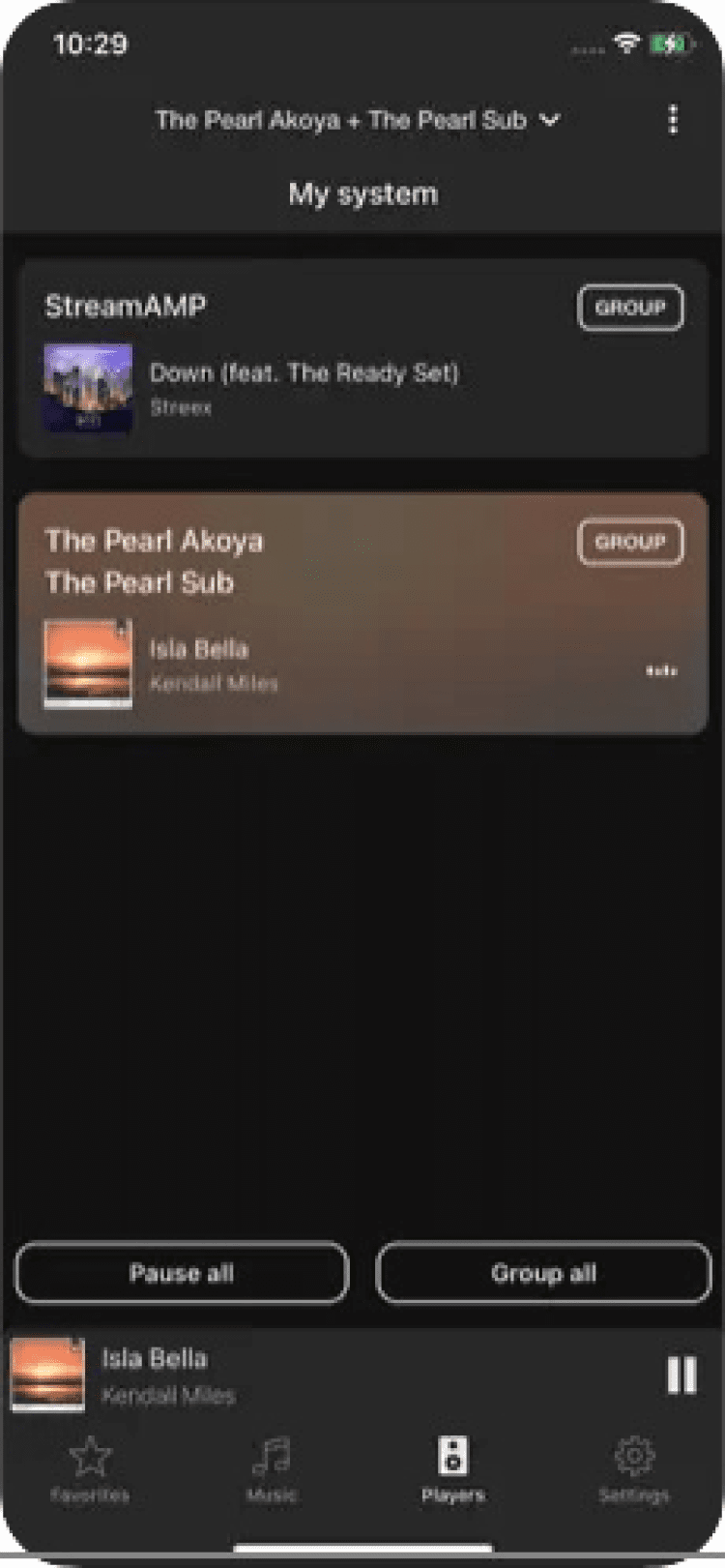Group all players together
725x1568 pixels.
(x=543, y=1273)
